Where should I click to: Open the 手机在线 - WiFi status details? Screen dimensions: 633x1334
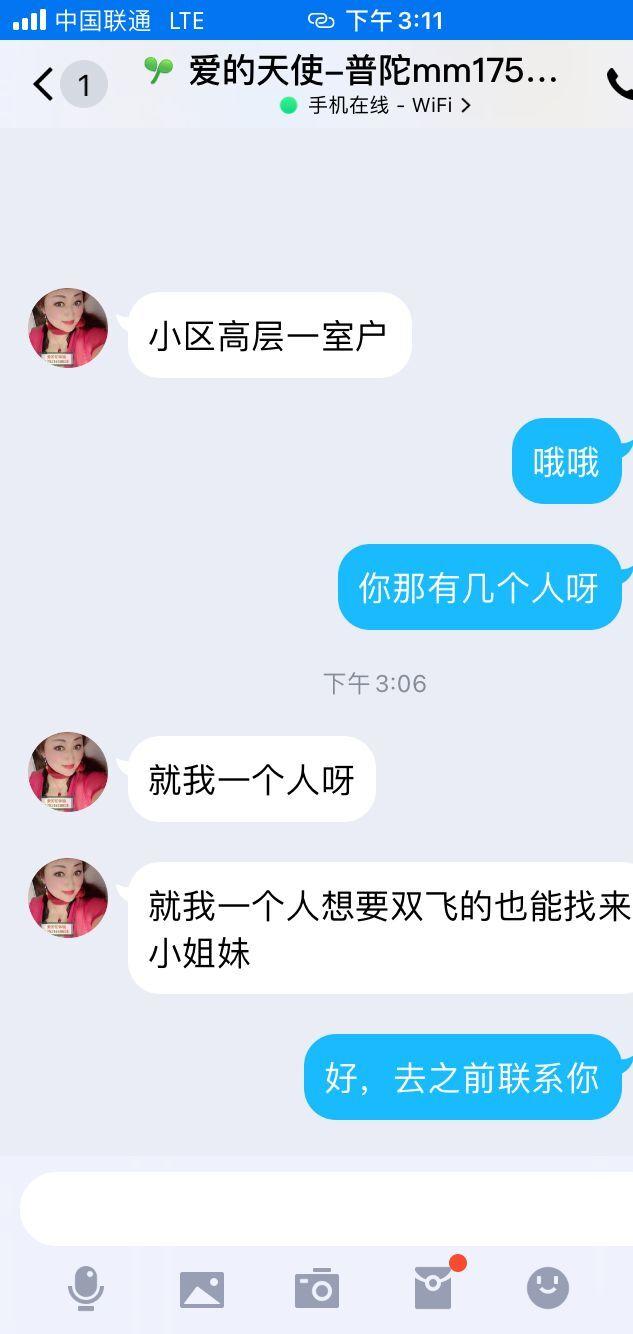click(375, 105)
